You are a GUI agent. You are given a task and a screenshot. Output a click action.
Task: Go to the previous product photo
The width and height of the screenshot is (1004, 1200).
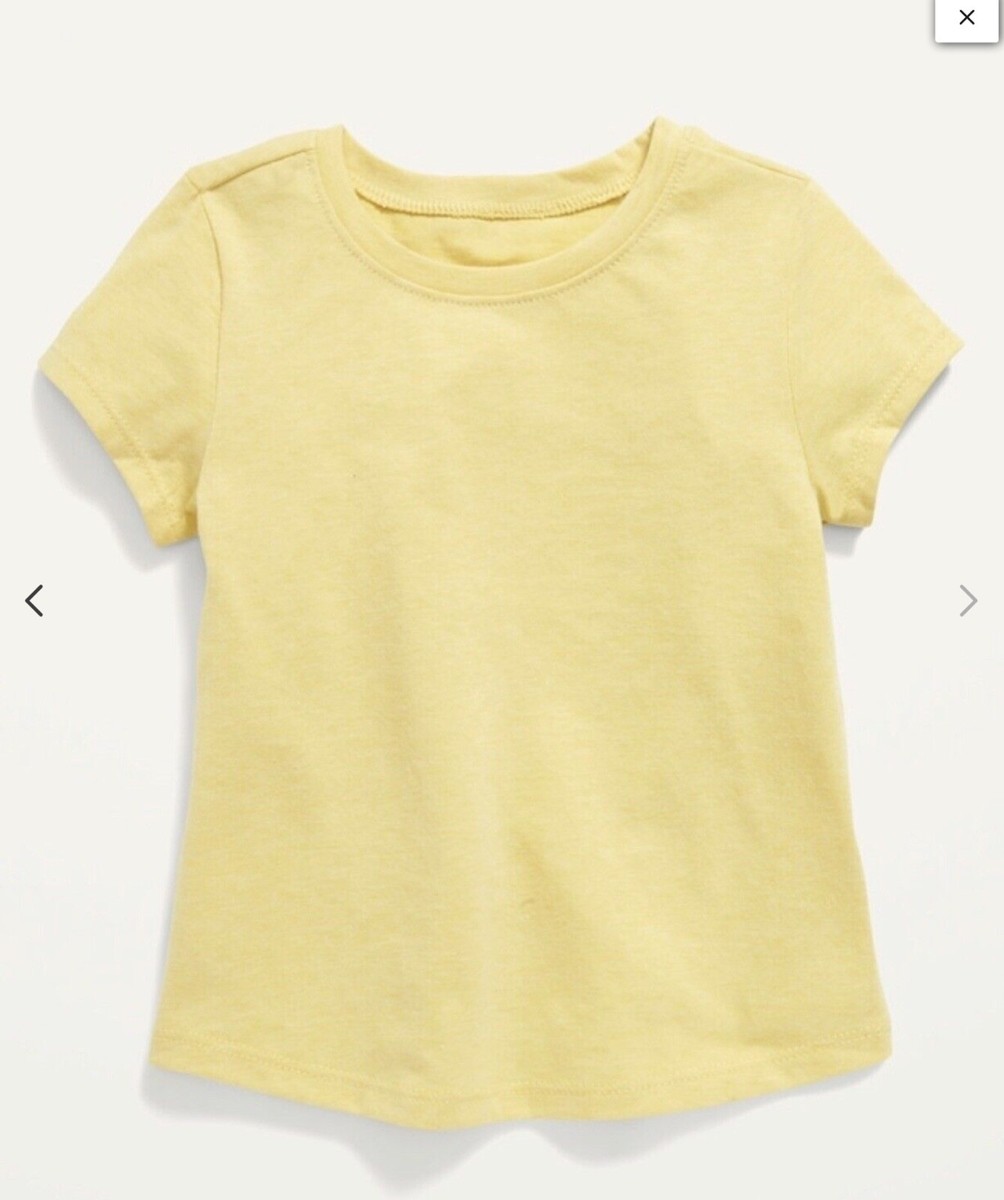coord(34,600)
